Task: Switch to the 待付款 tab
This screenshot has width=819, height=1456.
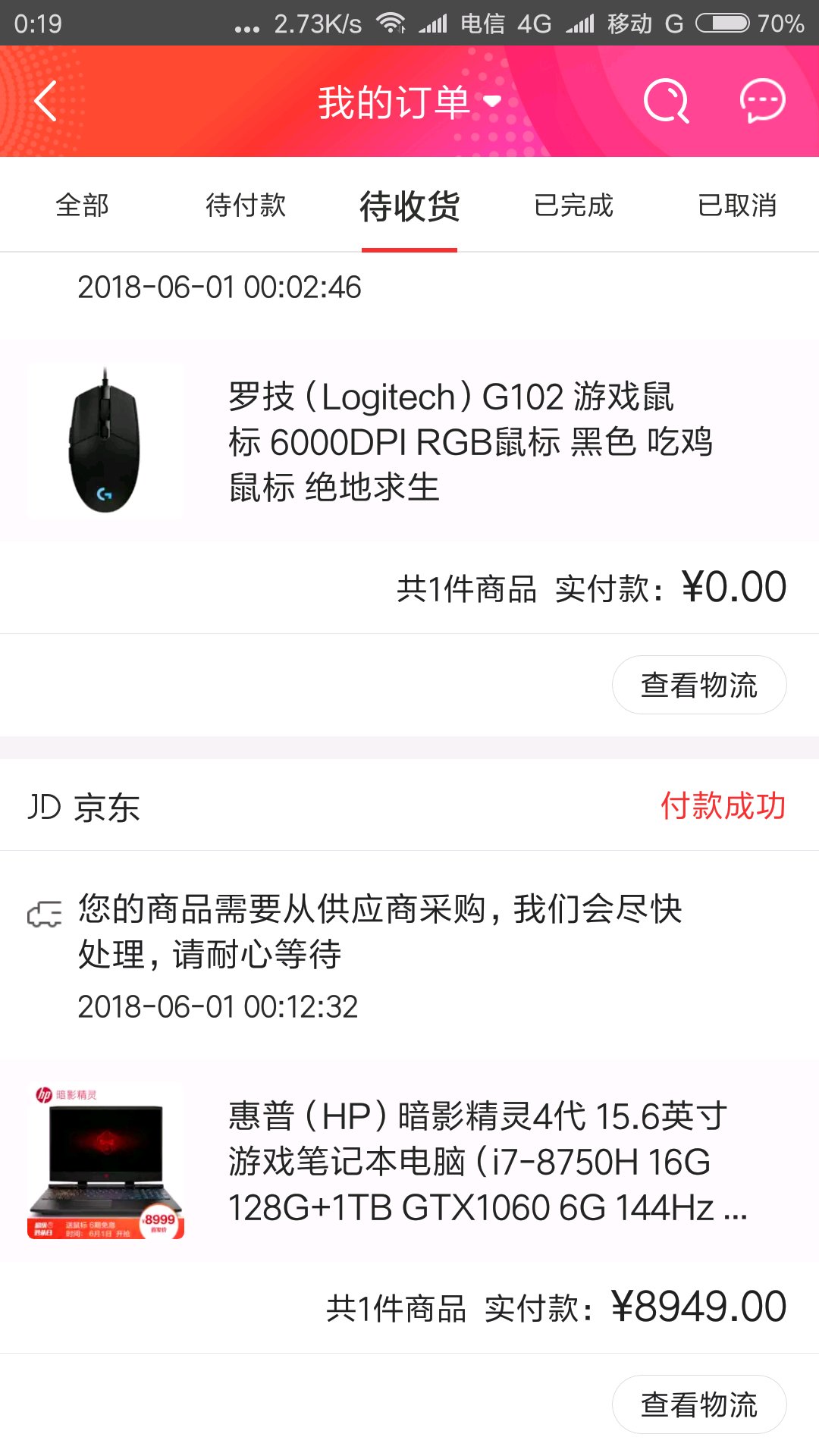Action: pyautogui.click(x=246, y=206)
